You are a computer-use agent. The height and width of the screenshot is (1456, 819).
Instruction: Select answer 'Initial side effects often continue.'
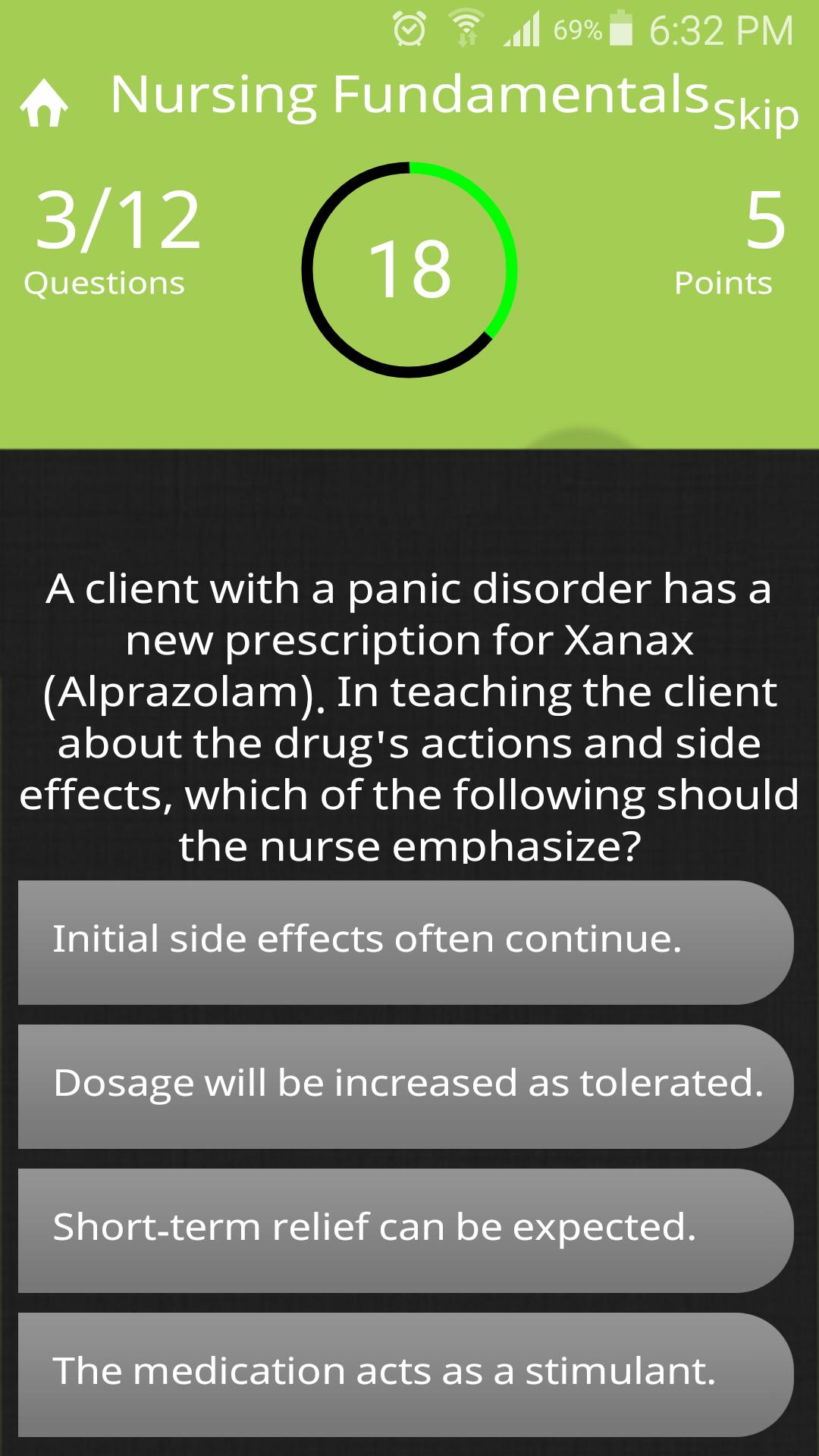[406, 942]
